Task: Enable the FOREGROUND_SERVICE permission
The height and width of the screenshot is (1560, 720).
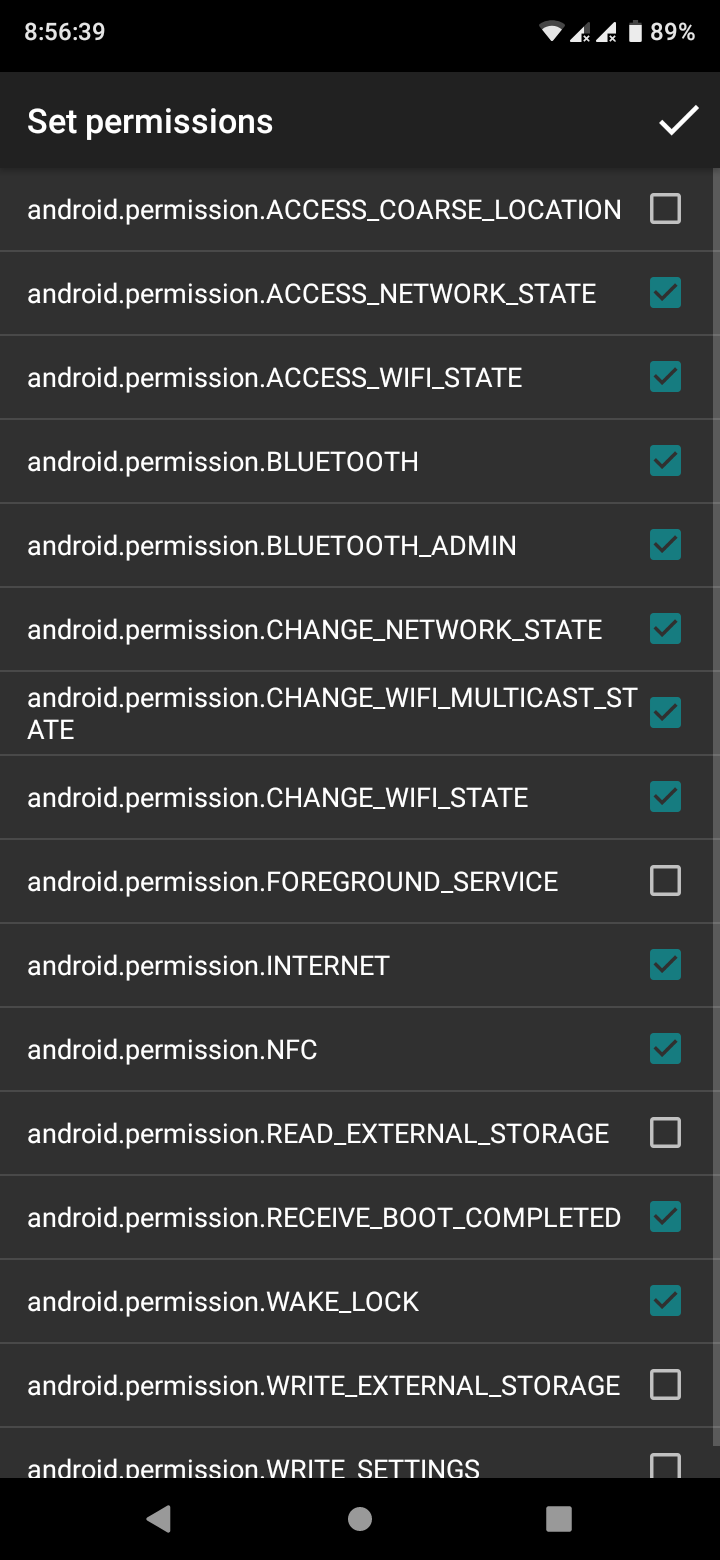Action: click(x=665, y=881)
